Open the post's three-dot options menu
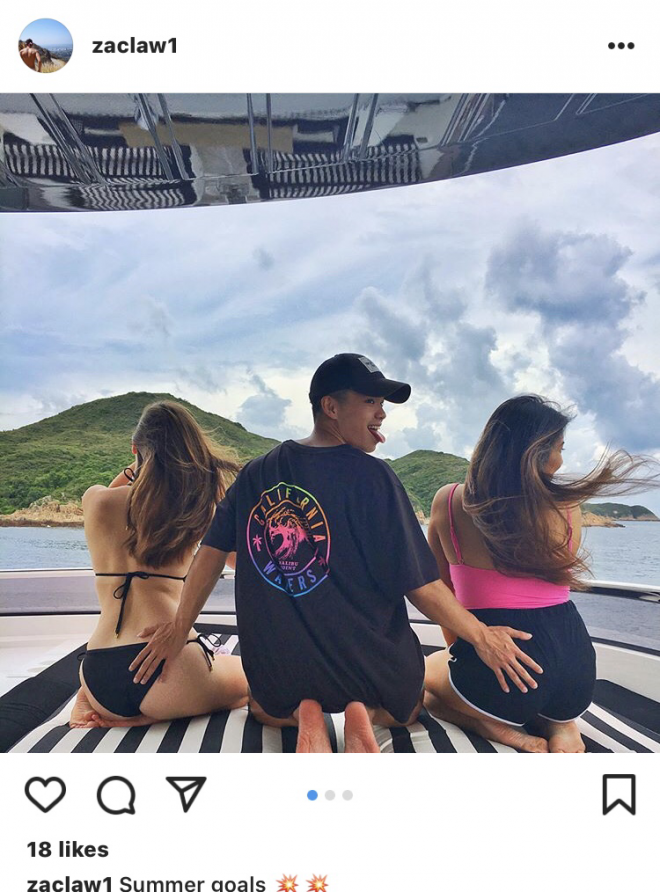The image size is (660, 892). tap(620, 46)
